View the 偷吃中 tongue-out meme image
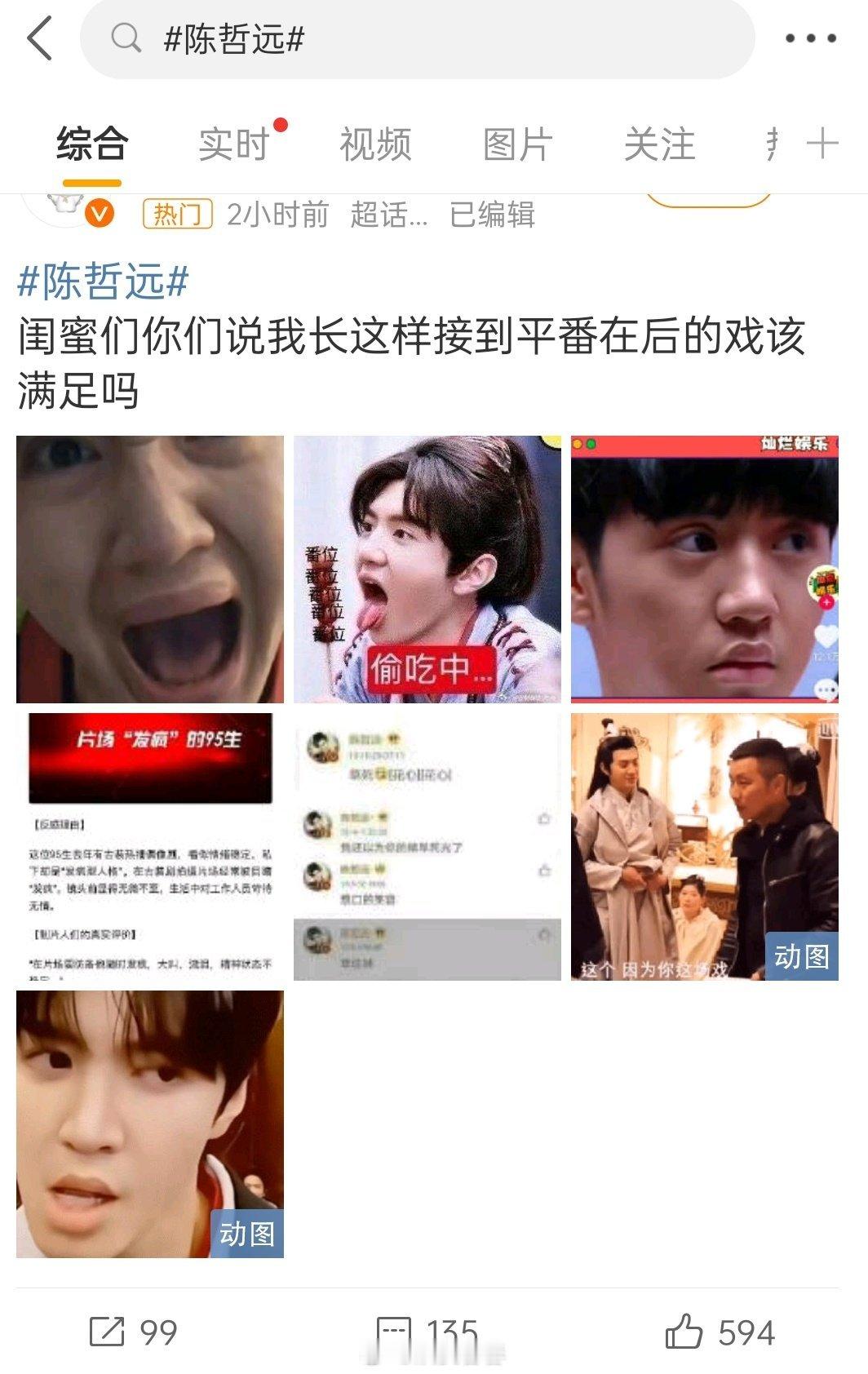 pos(427,569)
